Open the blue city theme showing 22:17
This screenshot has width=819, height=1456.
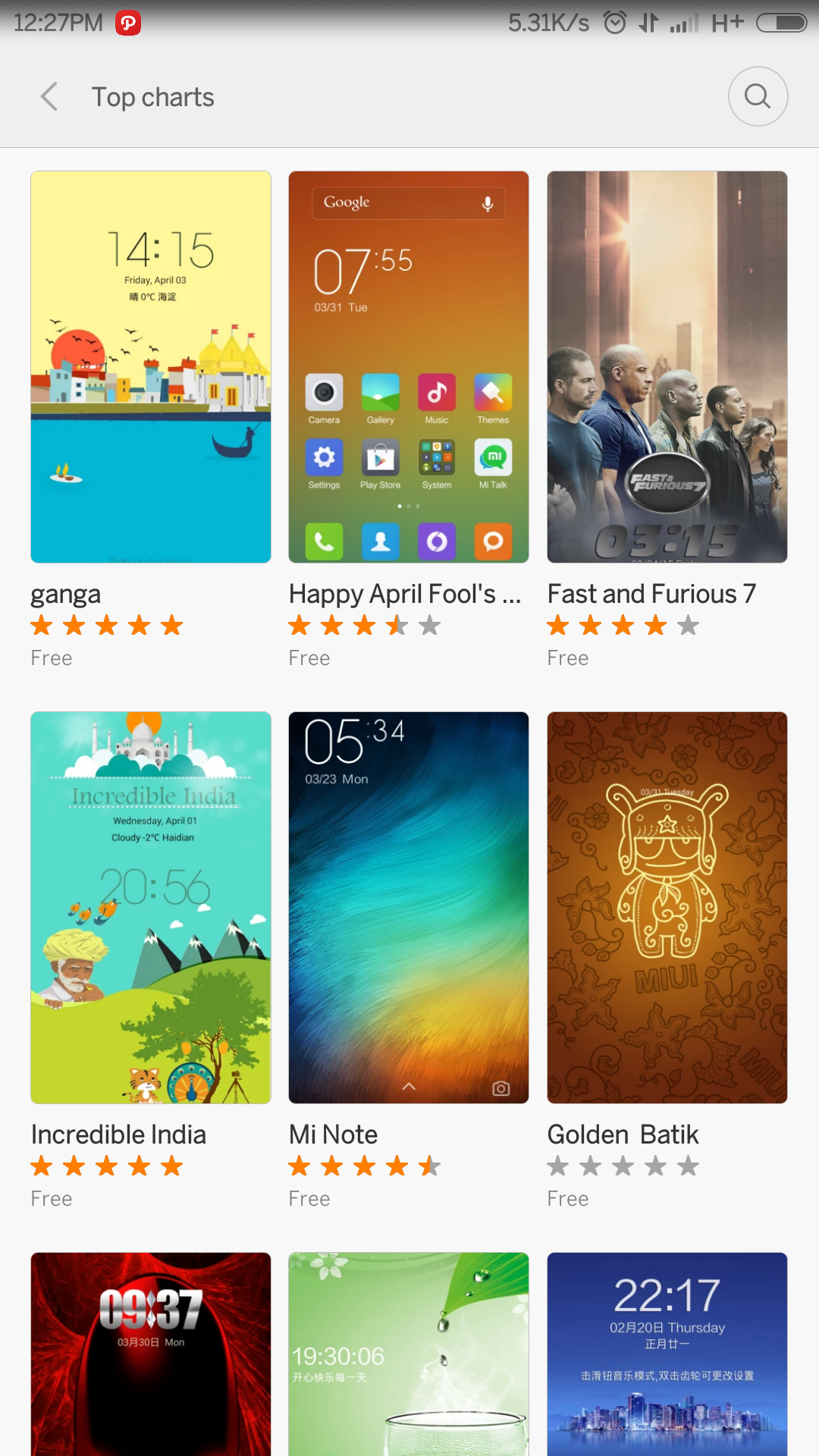tap(667, 1354)
